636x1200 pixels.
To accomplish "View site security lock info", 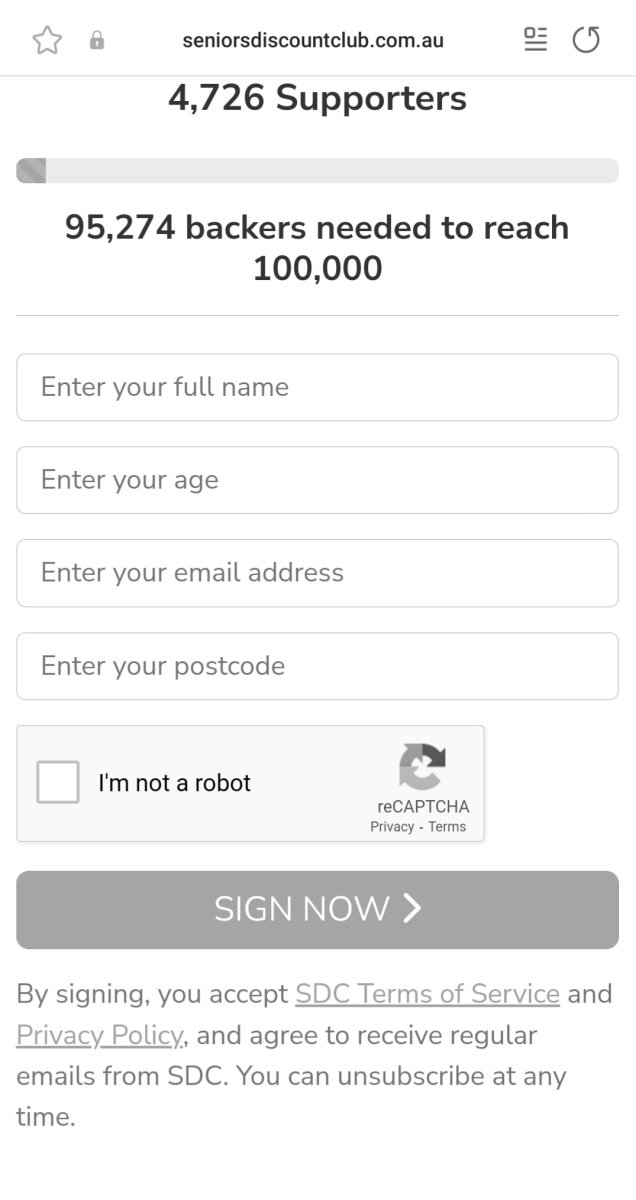I will pyautogui.click(x=97, y=41).
